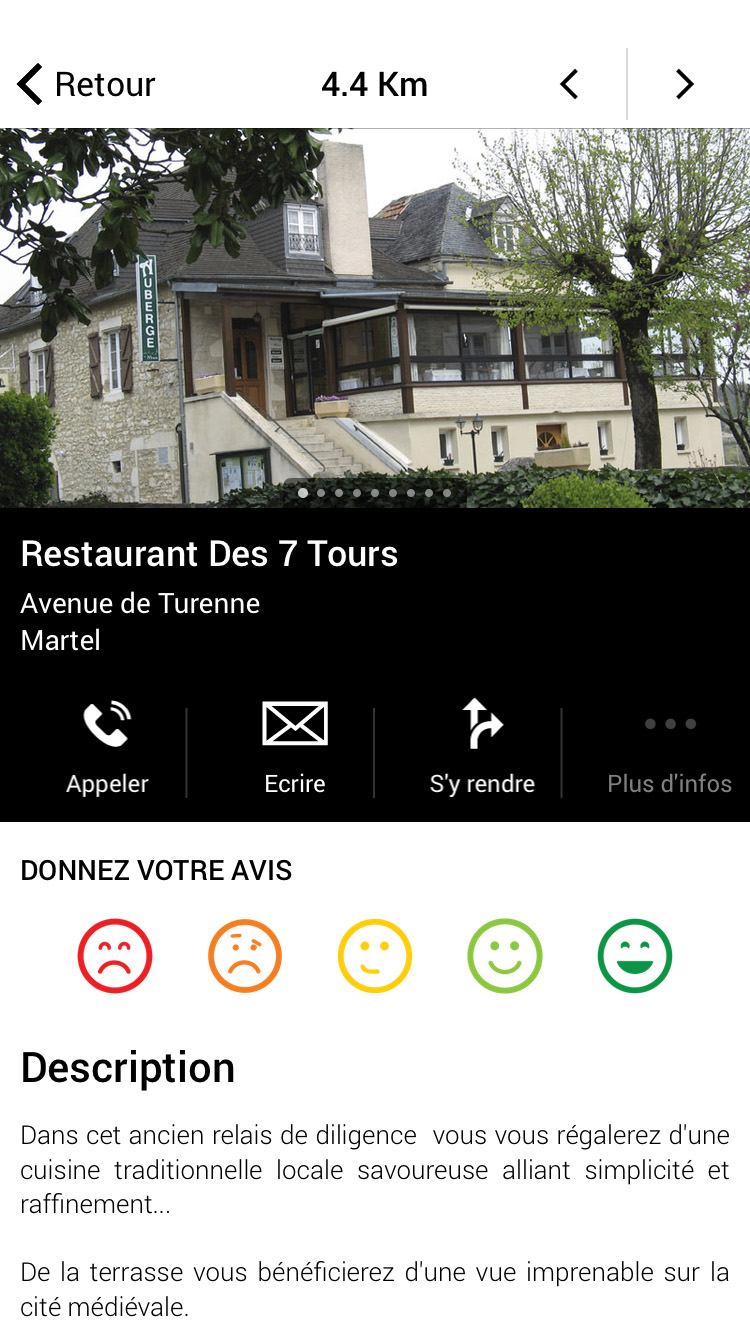Get directions with S'y rendre
750x1334 pixels.
[482, 749]
